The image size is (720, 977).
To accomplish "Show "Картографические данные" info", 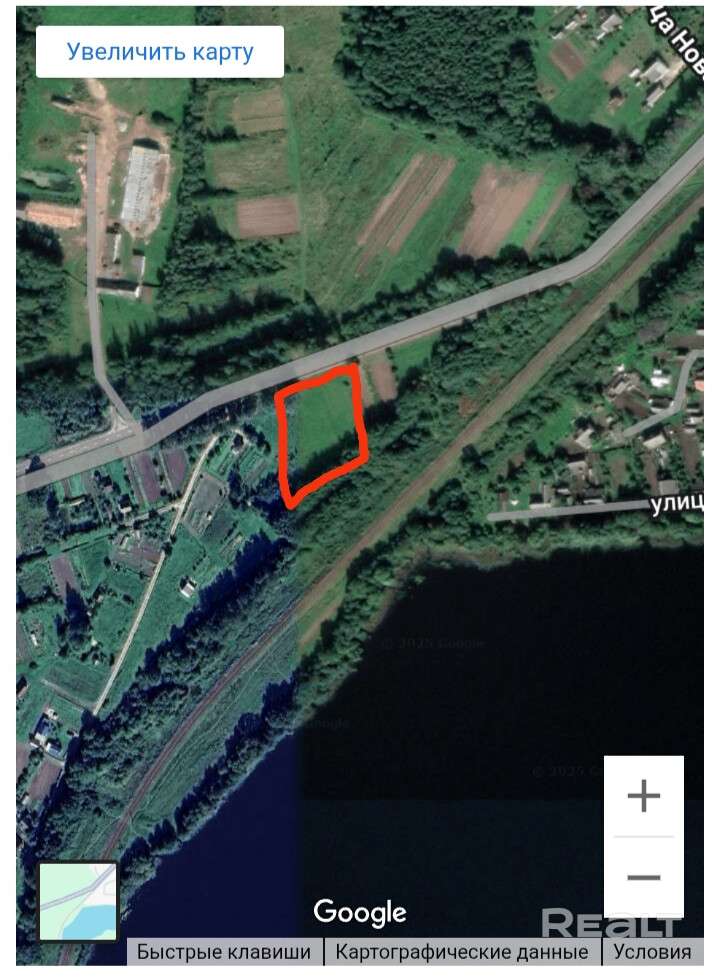I will 462,951.
